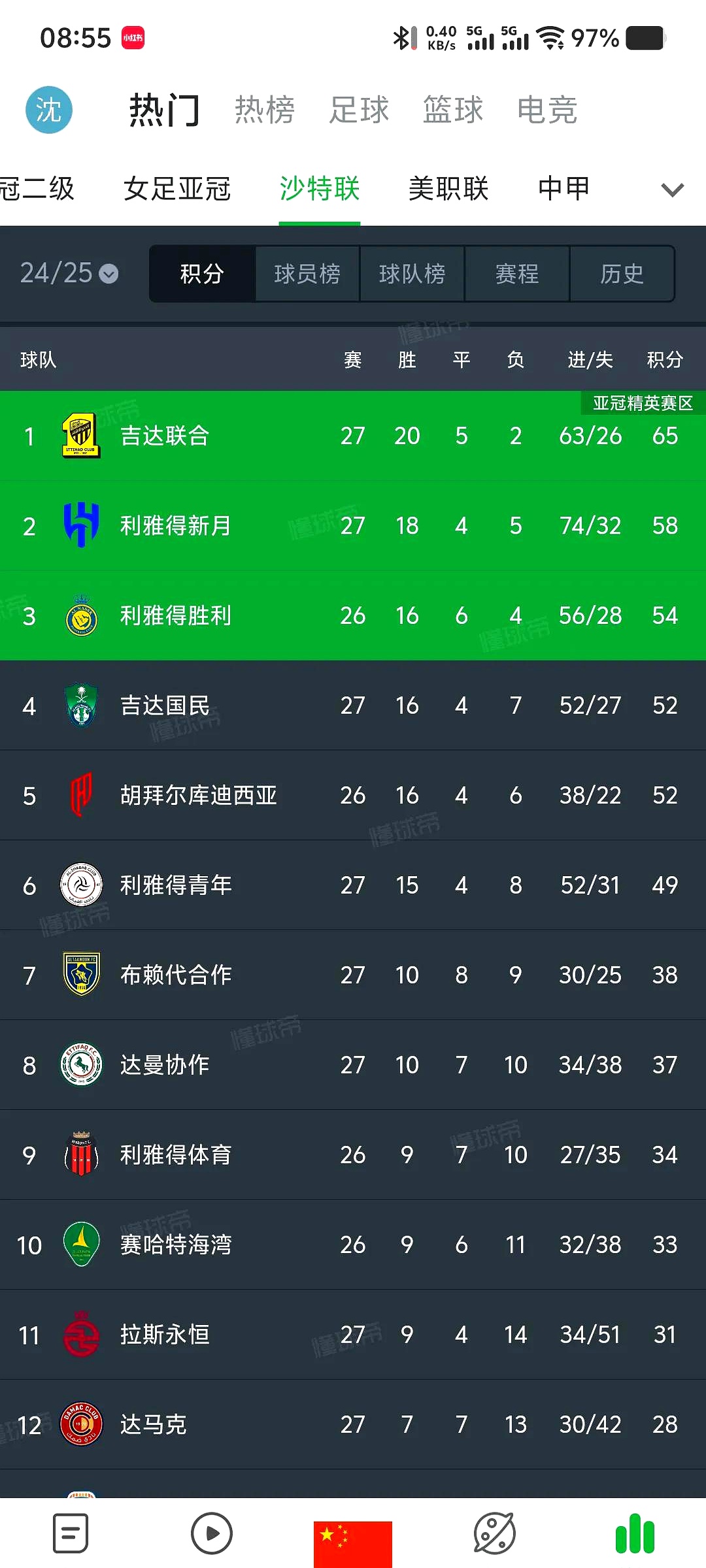706x1568 pixels.
Task: Open the 利雅得胜利 team row
Action: 175,615
